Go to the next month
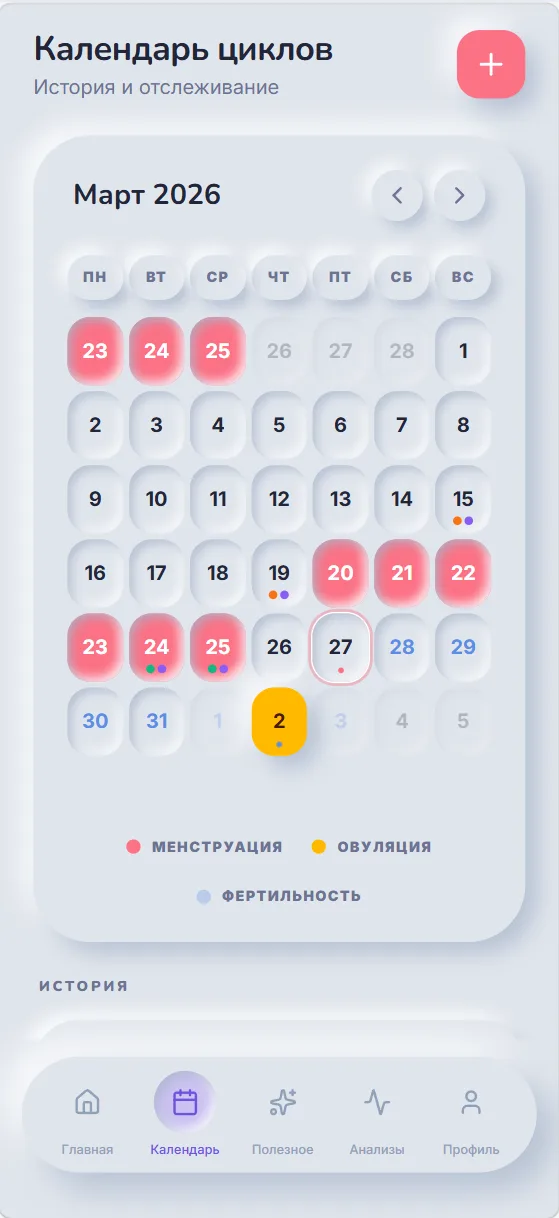559x1218 pixels. 459,195
